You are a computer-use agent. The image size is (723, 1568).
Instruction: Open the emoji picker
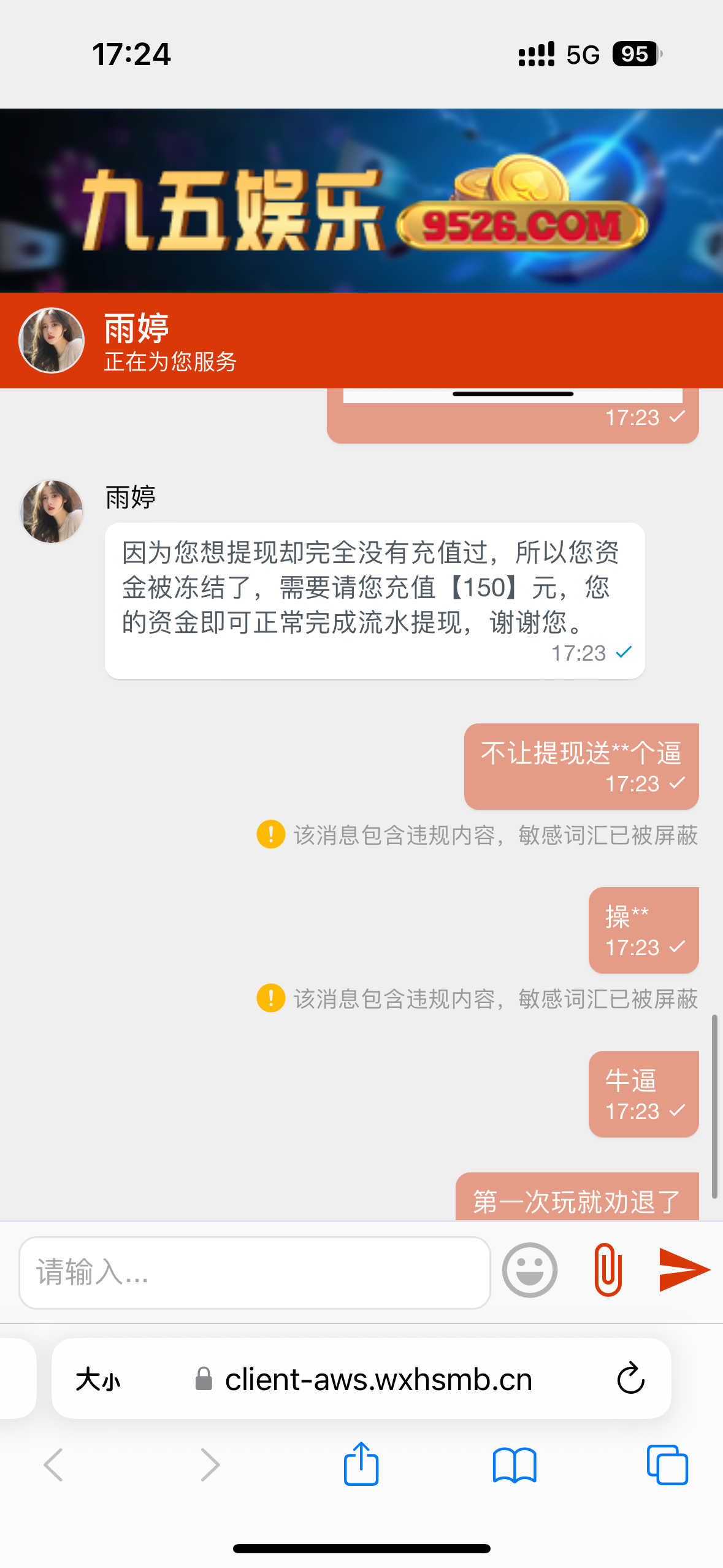coord(529,1270)
